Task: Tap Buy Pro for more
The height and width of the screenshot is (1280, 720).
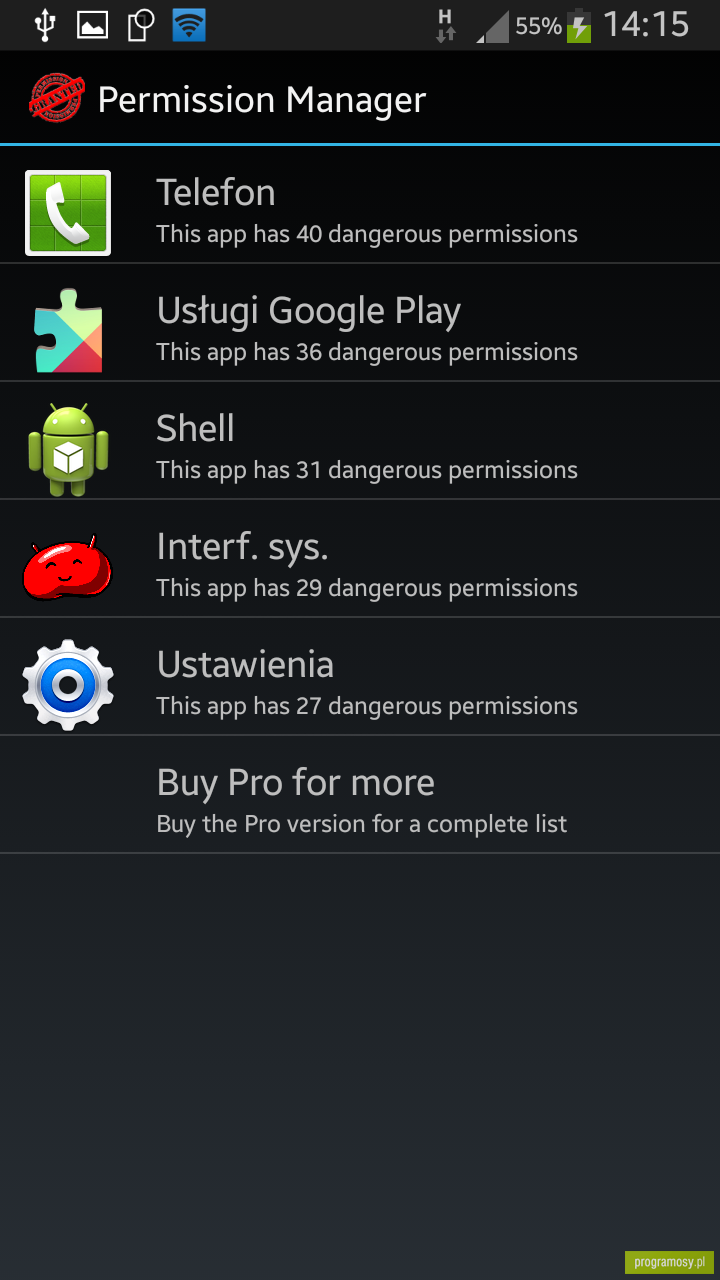Action: pos(360,795)
